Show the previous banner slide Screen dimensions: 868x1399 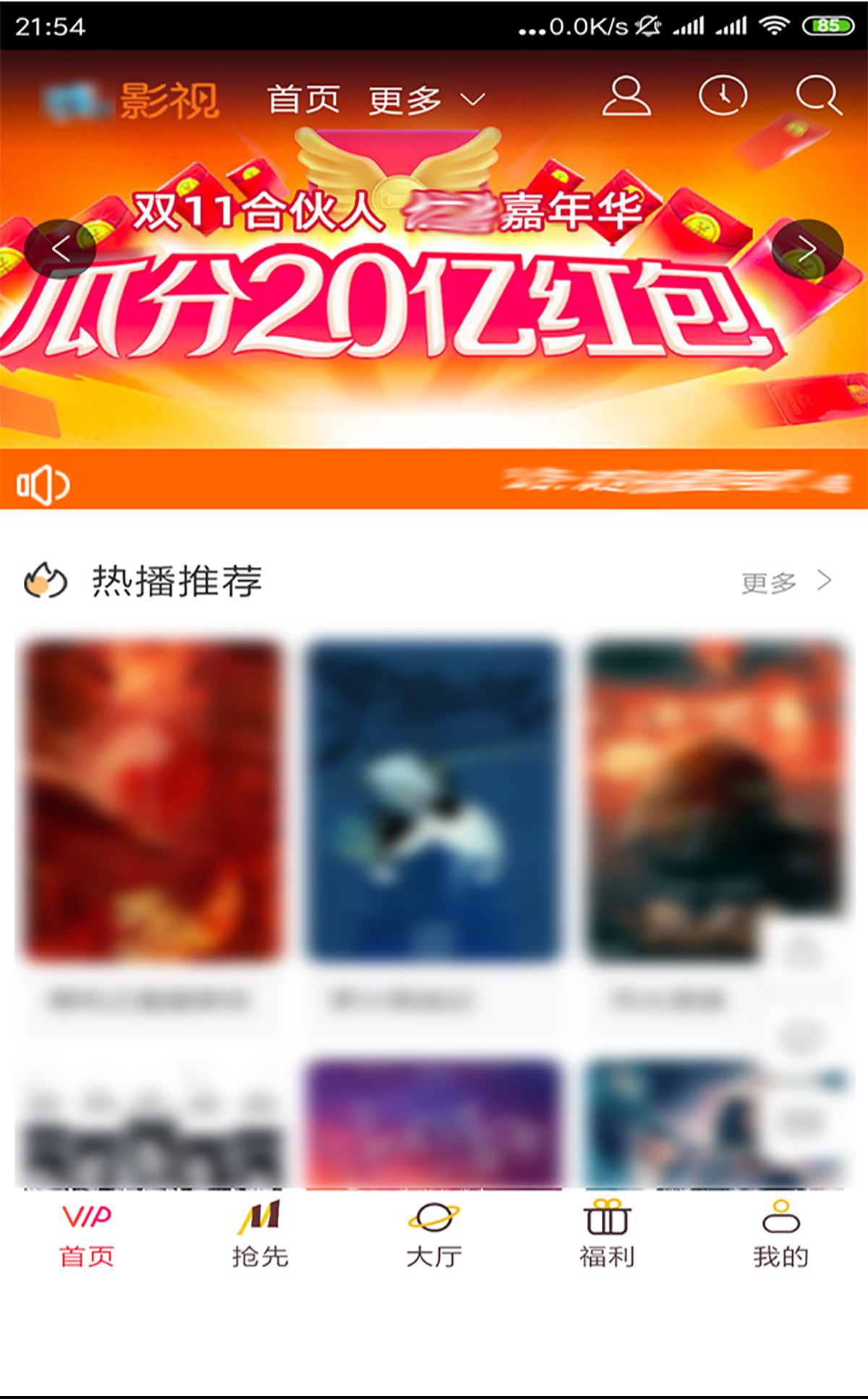pyautogui.click(x=61, y=250)
